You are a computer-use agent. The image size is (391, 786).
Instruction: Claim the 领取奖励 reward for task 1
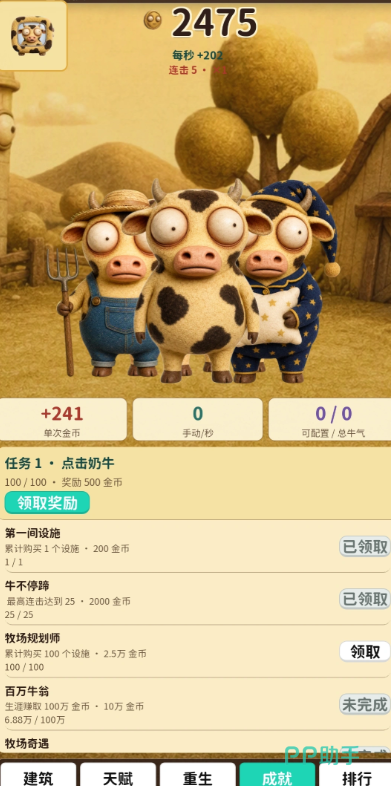pyautogui.click(x=47, y=503)
